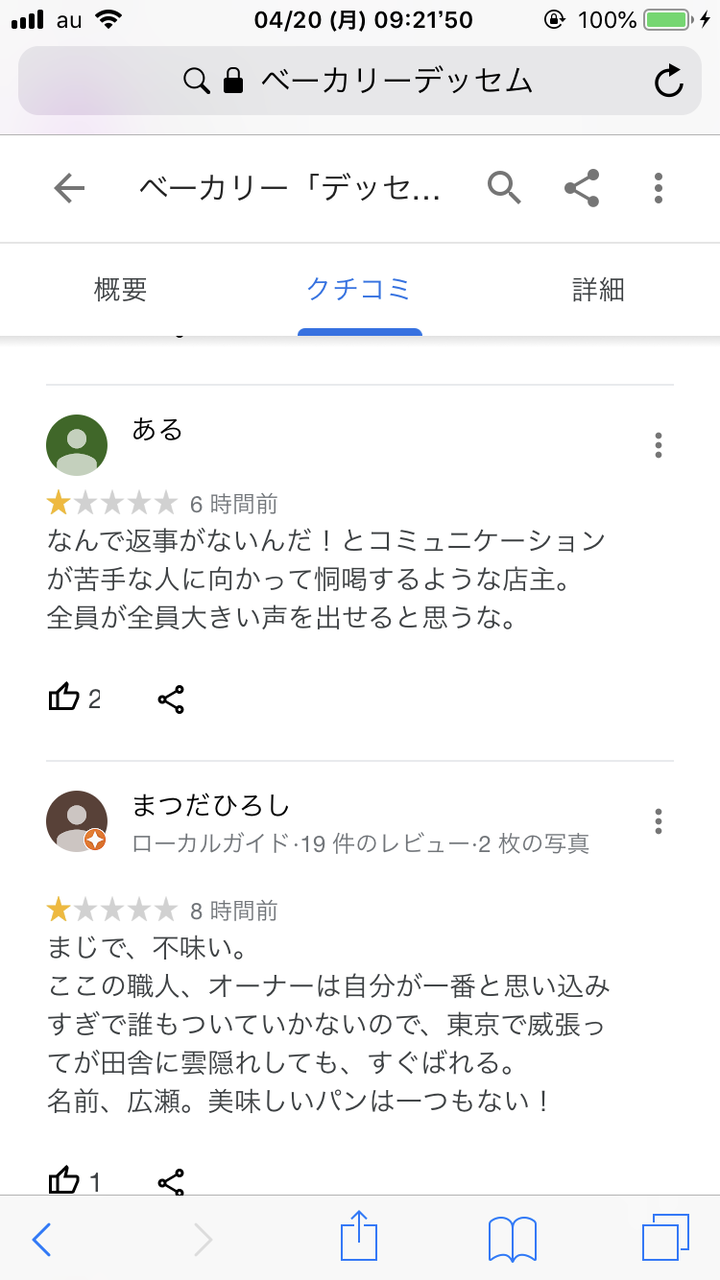Show open Safari tabs
The width and height of the screenshot is (720, 1280).
664,1240
